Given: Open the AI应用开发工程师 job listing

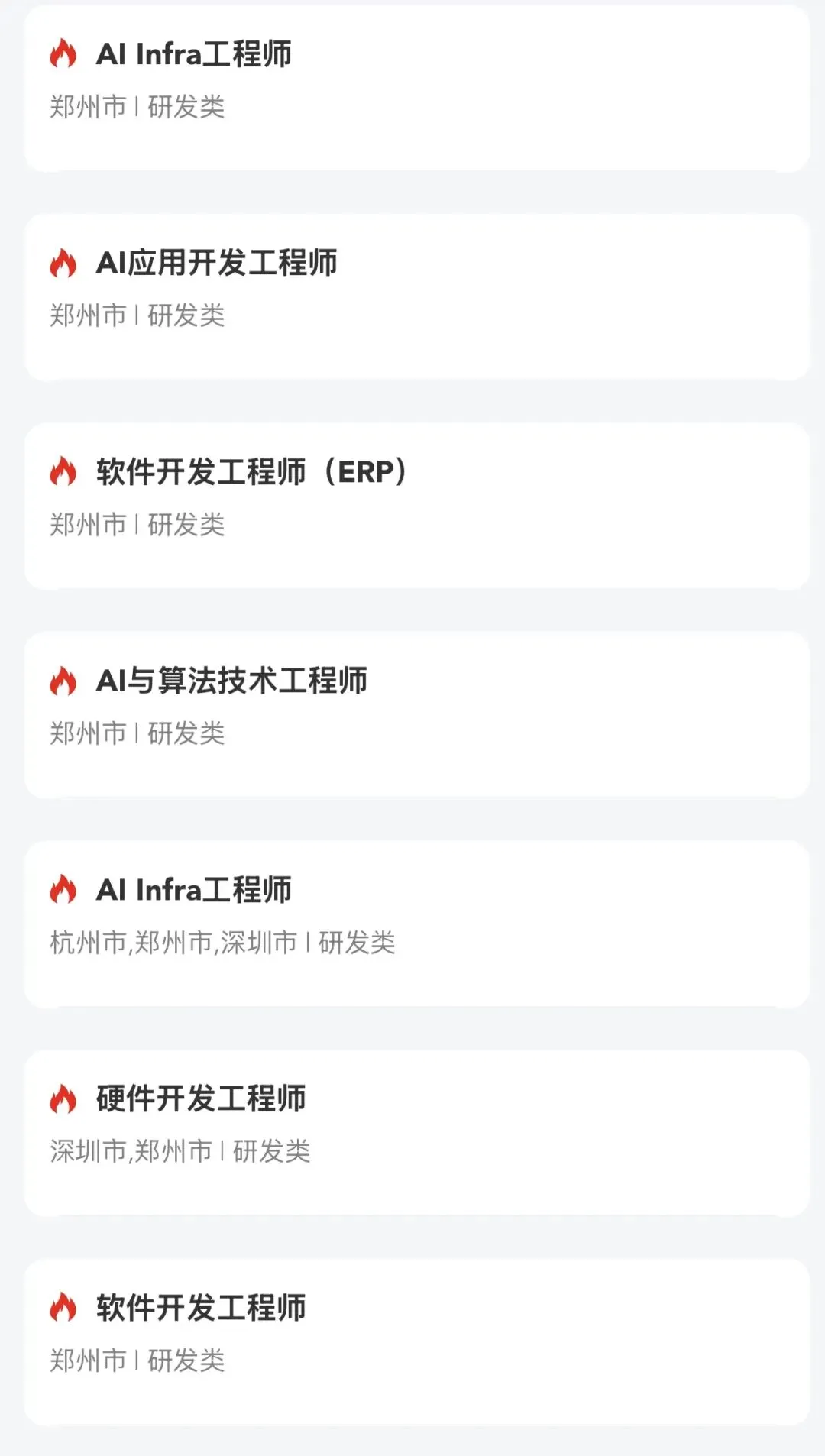Looking at the screenshot, I should pyautogui.click(x=417, y=297).
